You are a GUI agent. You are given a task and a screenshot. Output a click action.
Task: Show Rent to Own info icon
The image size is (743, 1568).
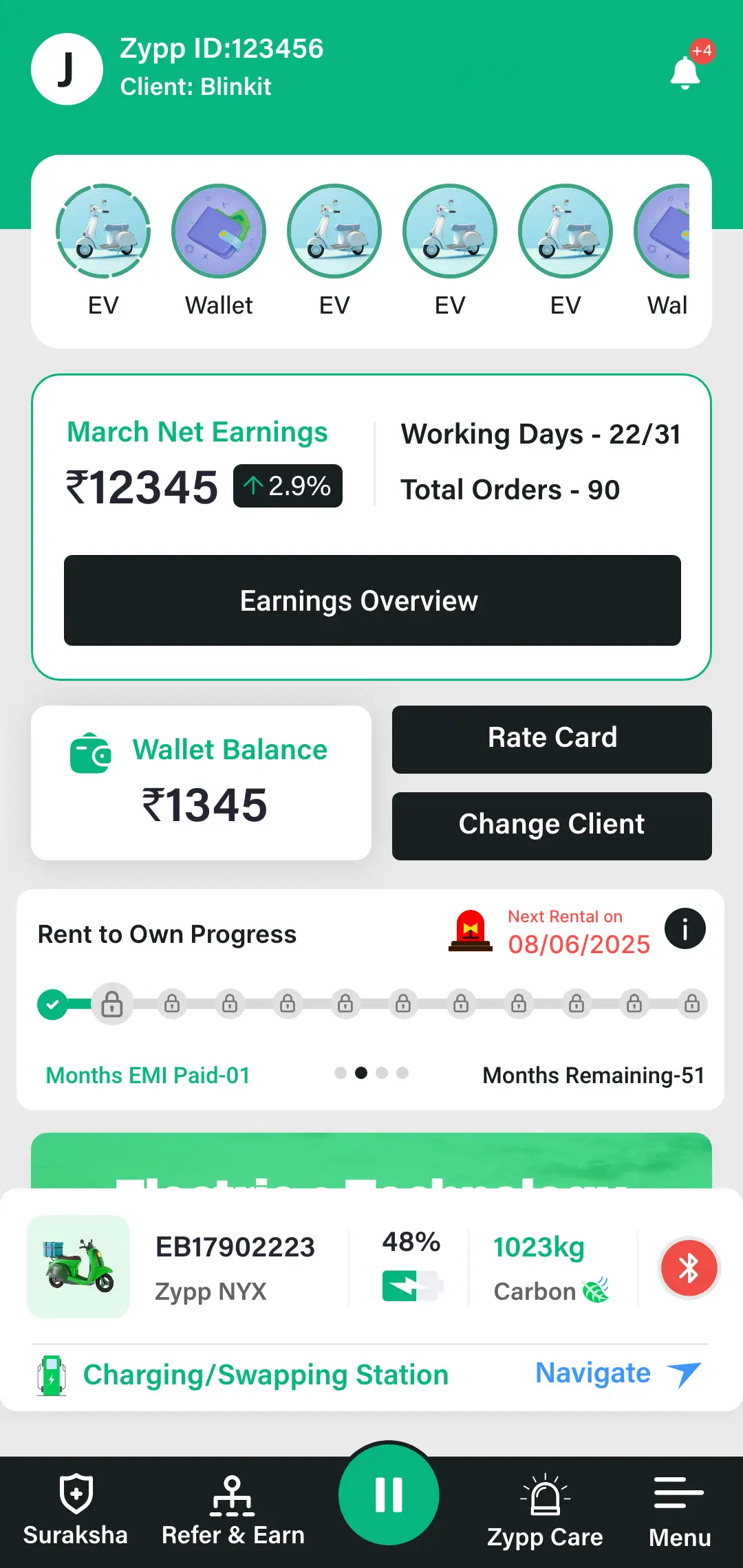(685, 928)
